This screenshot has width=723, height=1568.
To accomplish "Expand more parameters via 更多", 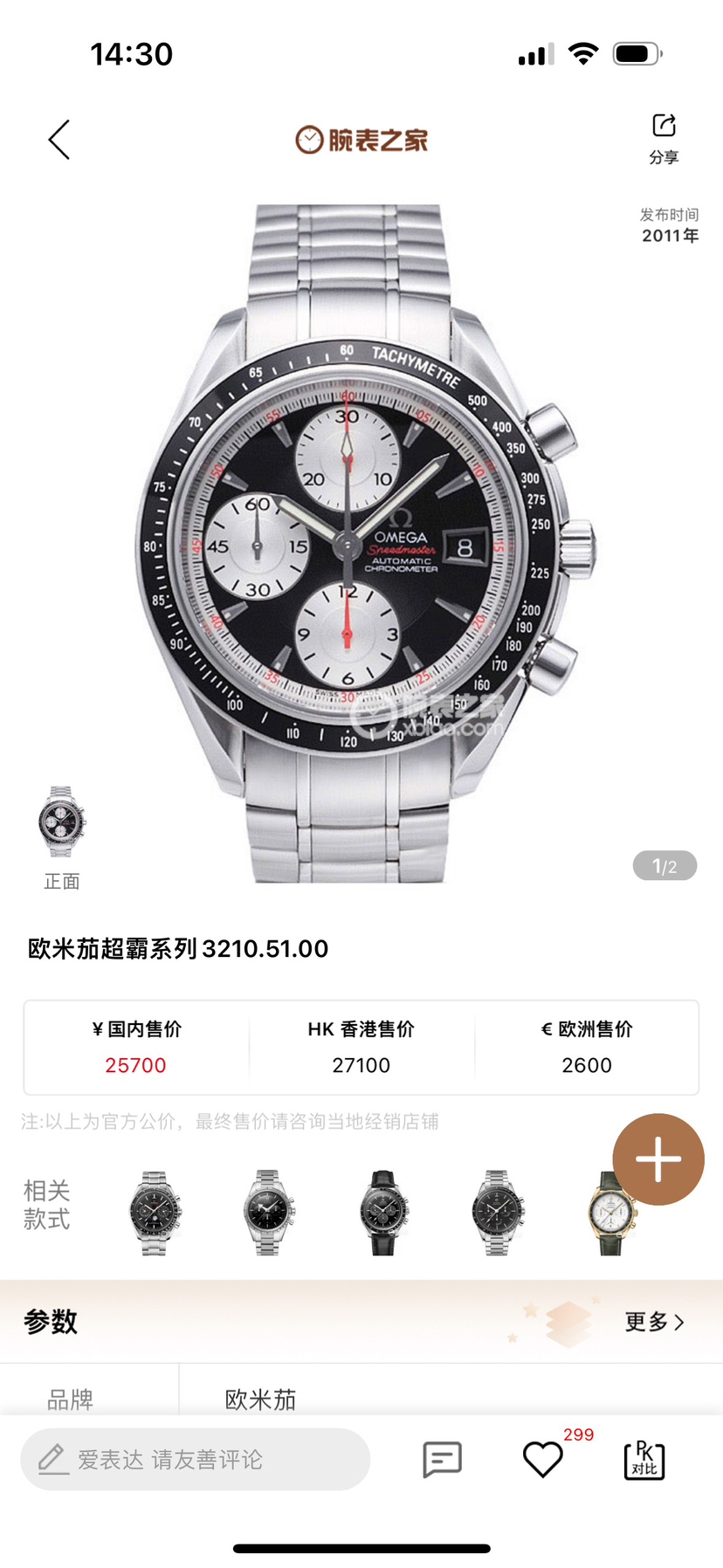I will click(654, 1322).
